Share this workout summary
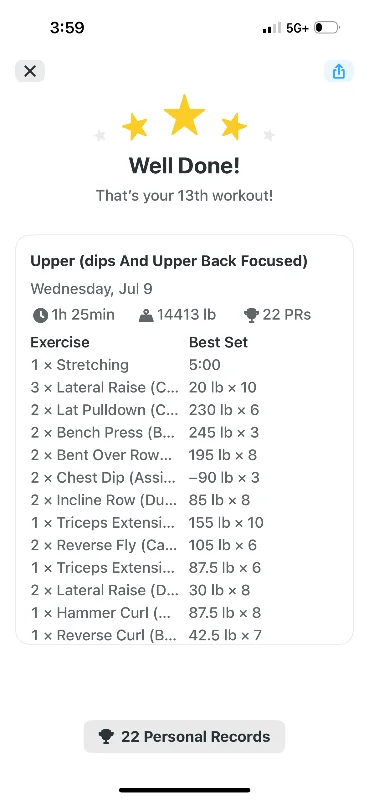369x800 pixels. coord(339,71)
